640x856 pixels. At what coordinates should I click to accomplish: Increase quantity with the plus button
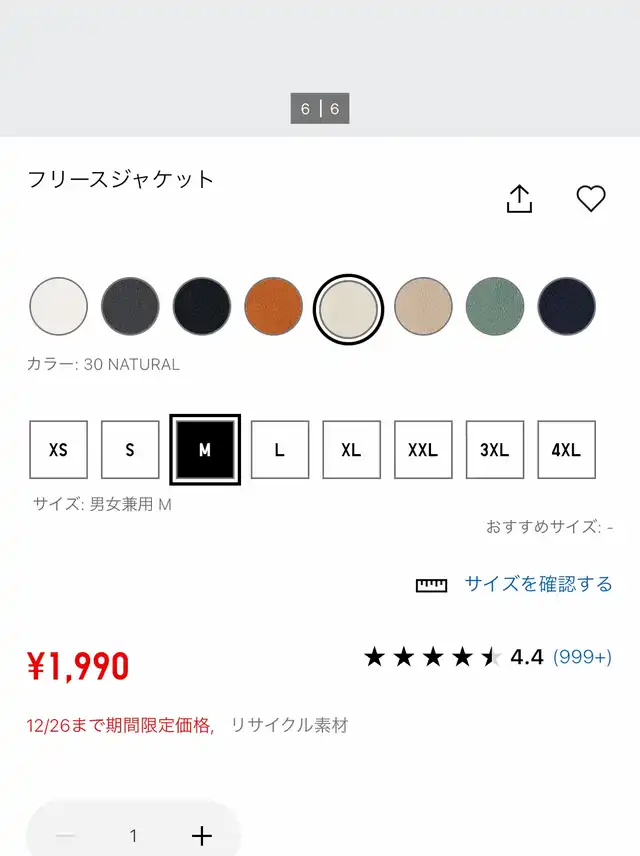[202, 836]
